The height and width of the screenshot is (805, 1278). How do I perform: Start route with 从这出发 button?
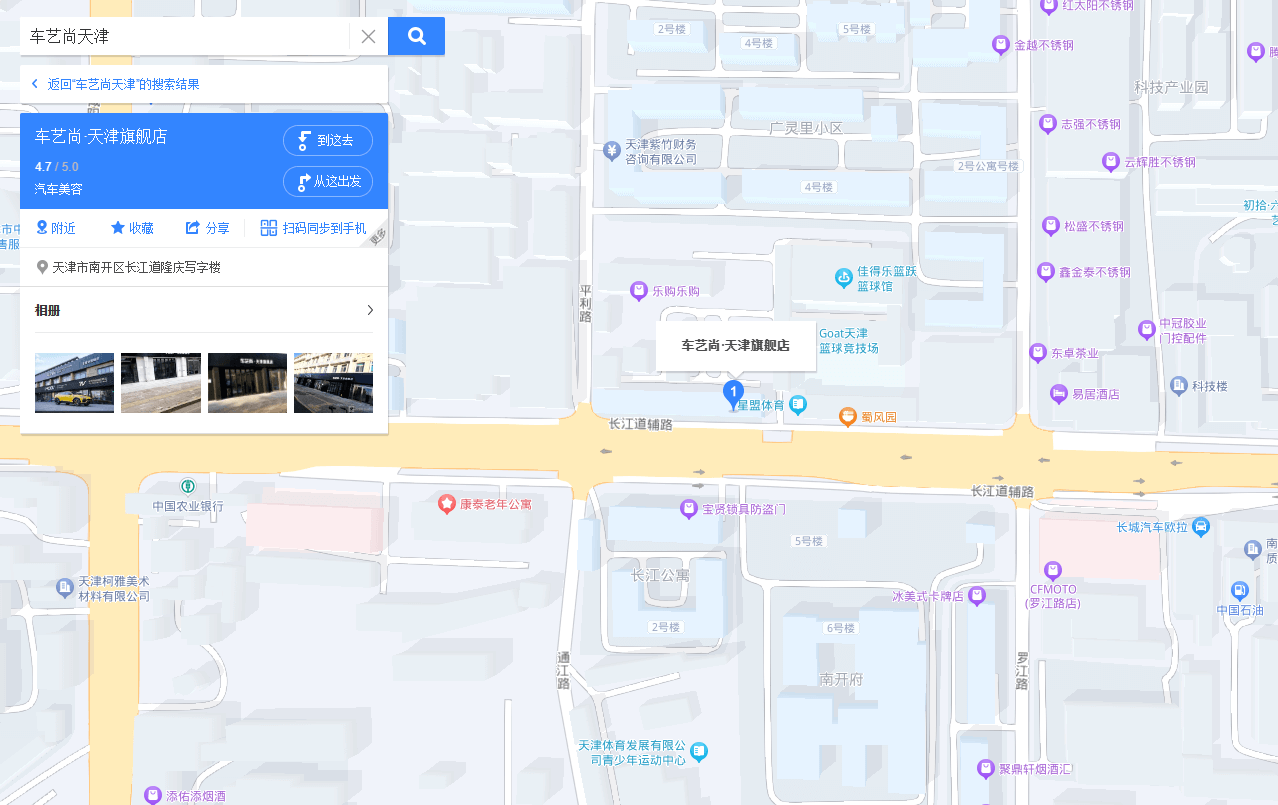coord(328,182)
